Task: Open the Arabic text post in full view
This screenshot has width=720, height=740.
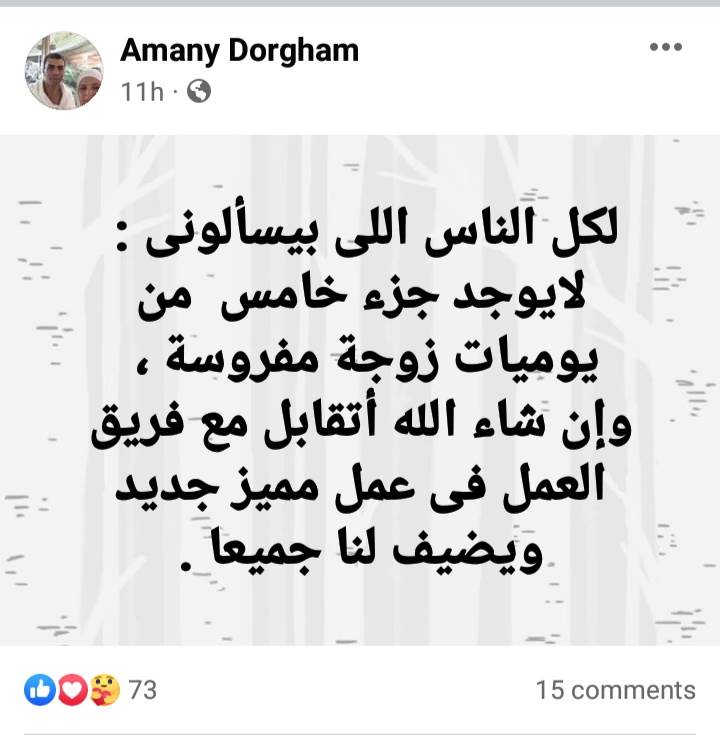Action: click(x=360, y=390)
